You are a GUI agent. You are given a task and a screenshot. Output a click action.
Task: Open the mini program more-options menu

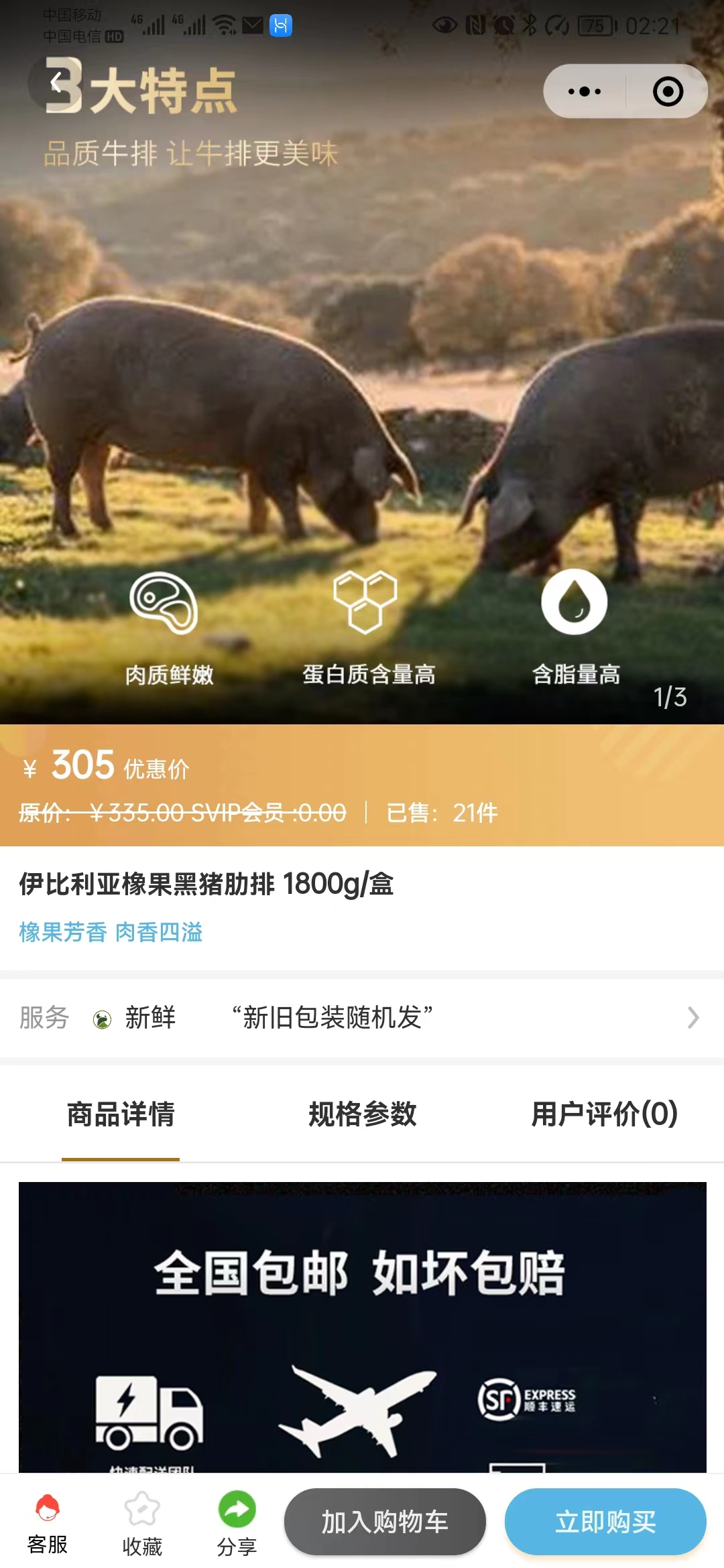coord(585,91)
